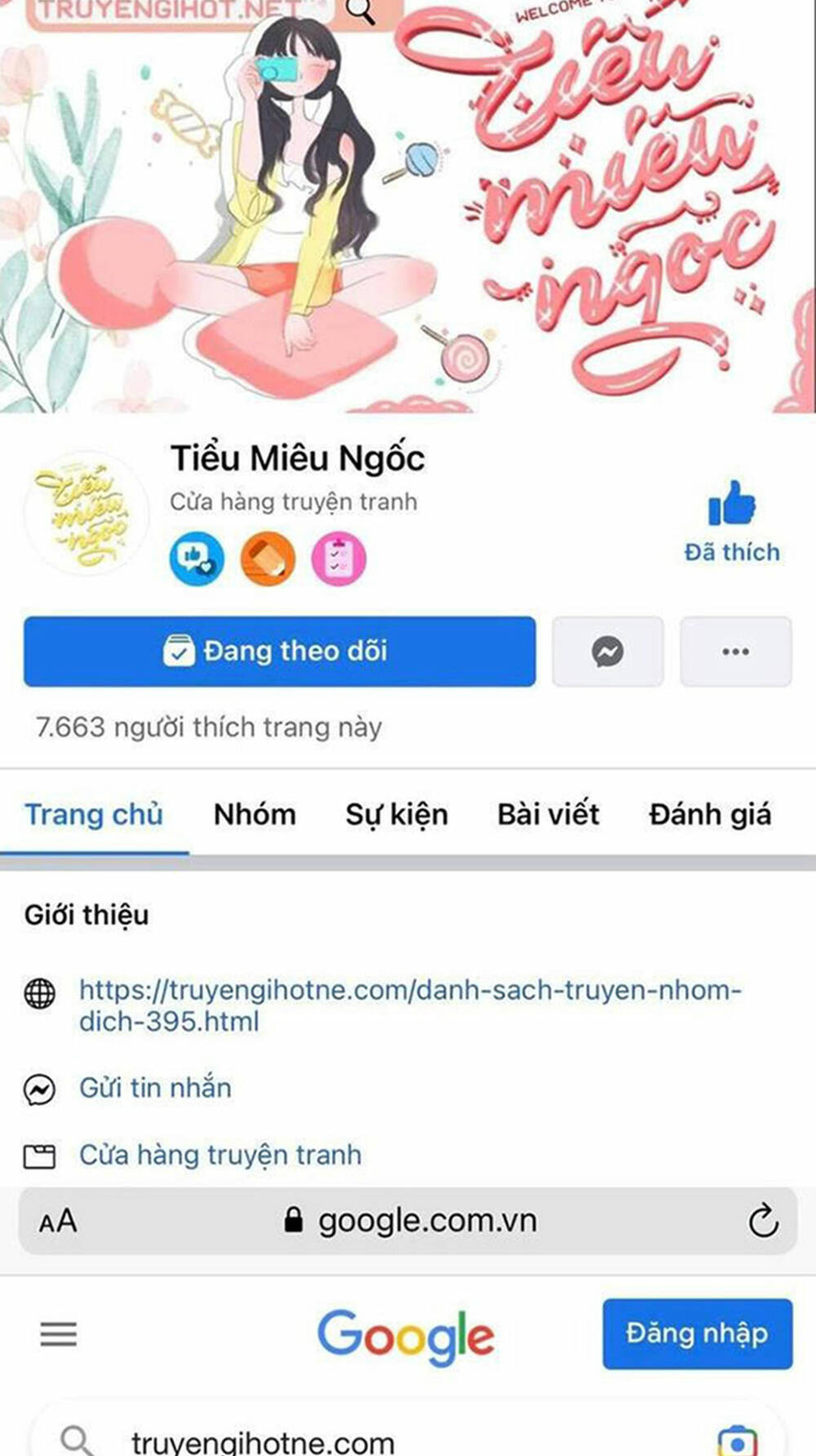The height and width of the screenshot is (1456, 816).
Task: Tap the Đã thích thumbs-up button
Action: [x=732, y=521]
